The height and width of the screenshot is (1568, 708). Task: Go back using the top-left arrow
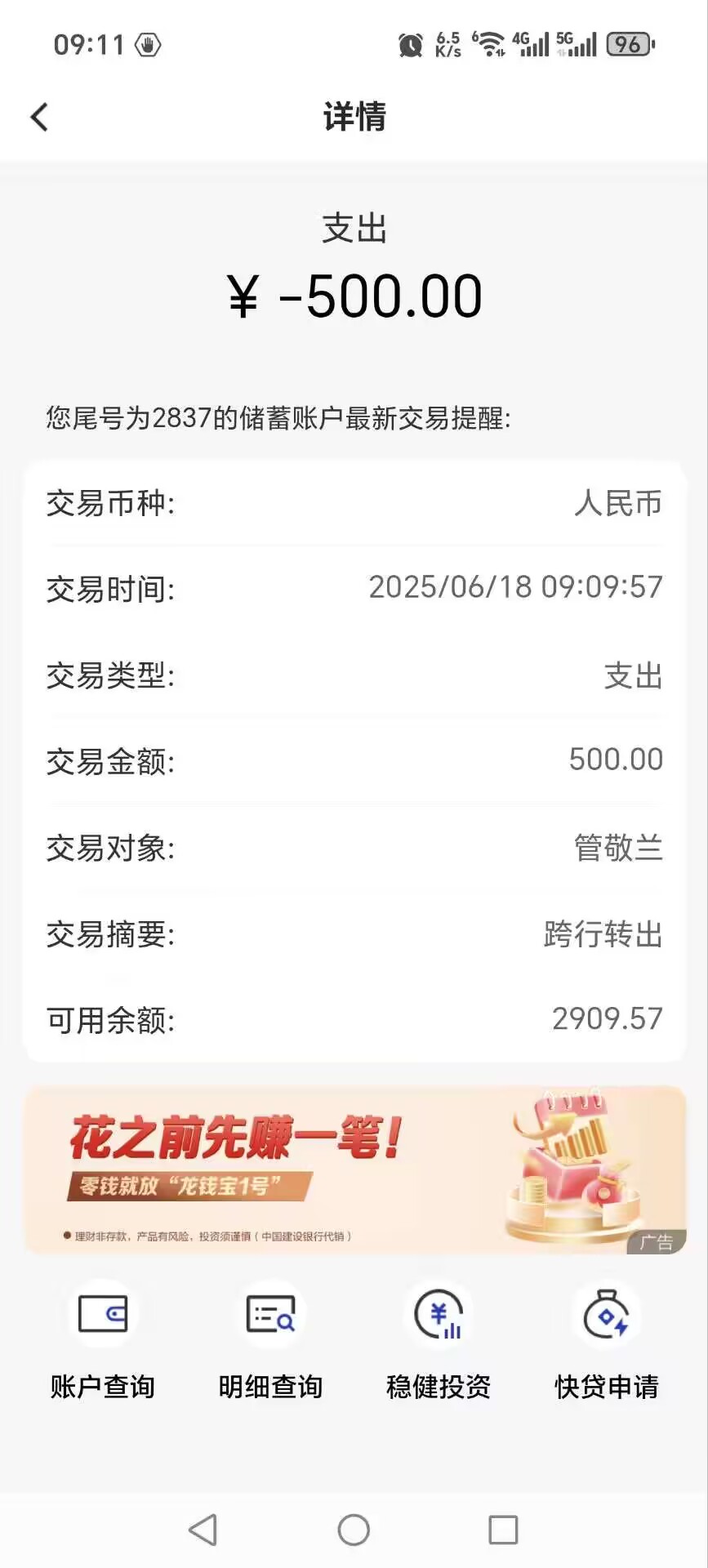coord(39,117)
